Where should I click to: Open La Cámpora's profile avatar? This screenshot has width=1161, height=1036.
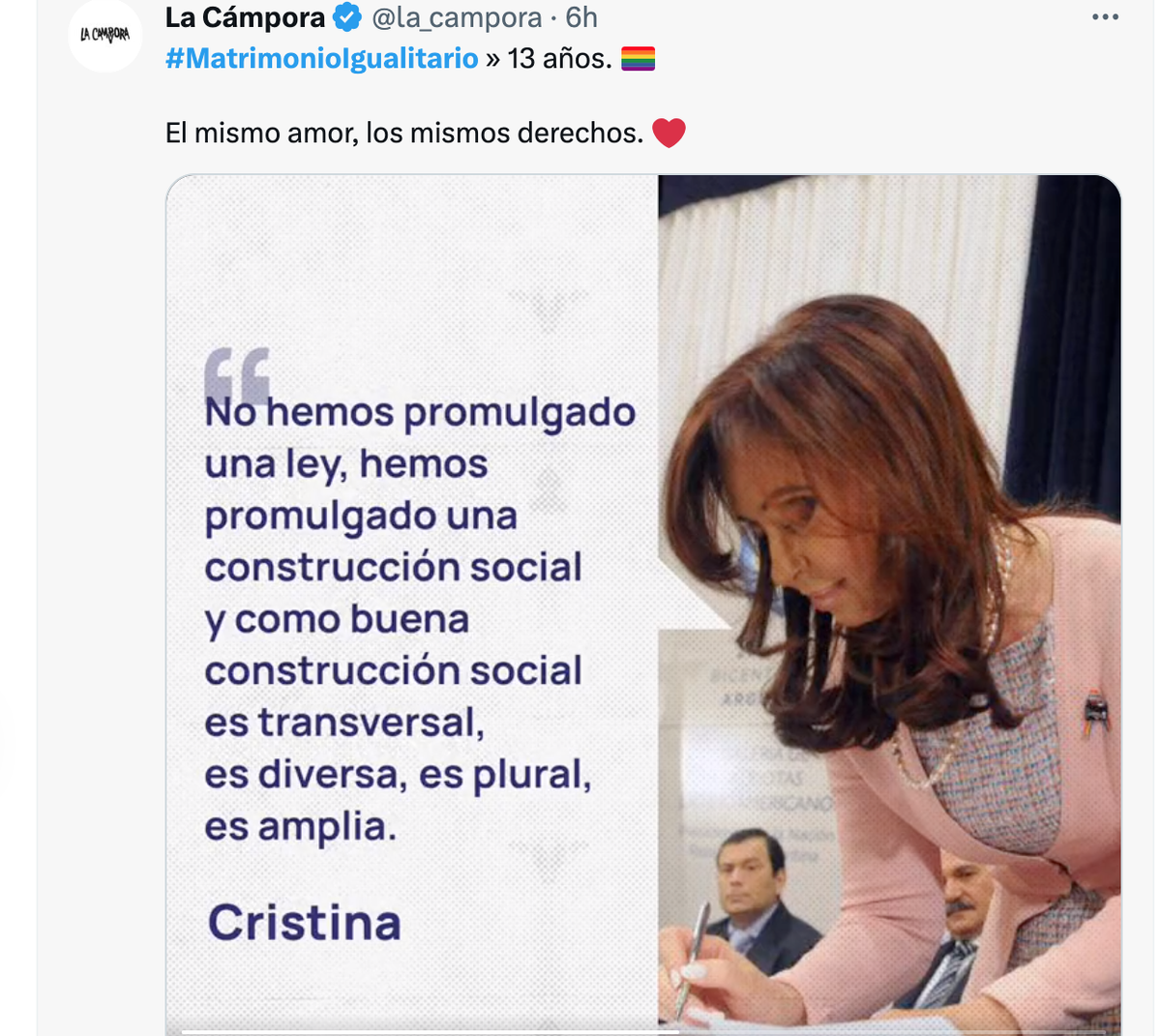(104, 35)
